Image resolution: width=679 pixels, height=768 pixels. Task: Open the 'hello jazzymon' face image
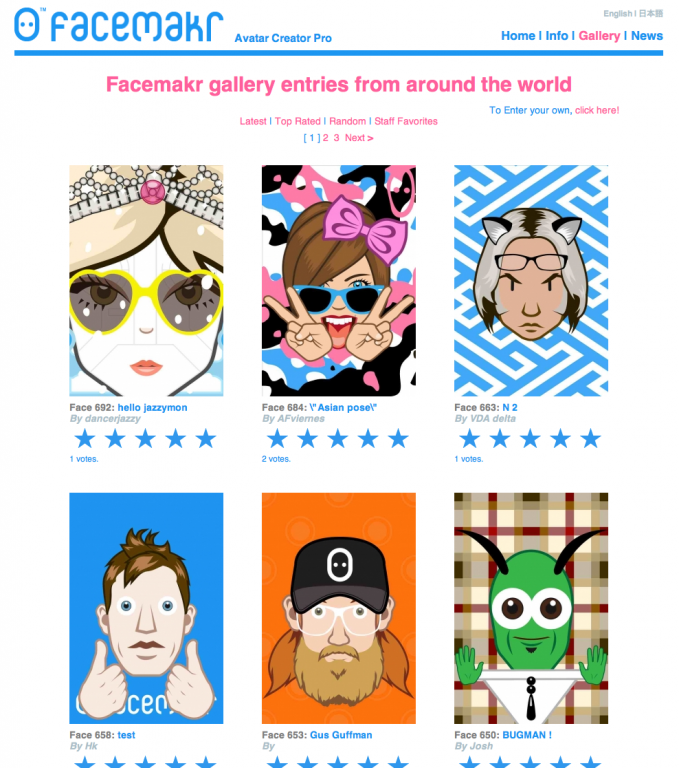146,281
